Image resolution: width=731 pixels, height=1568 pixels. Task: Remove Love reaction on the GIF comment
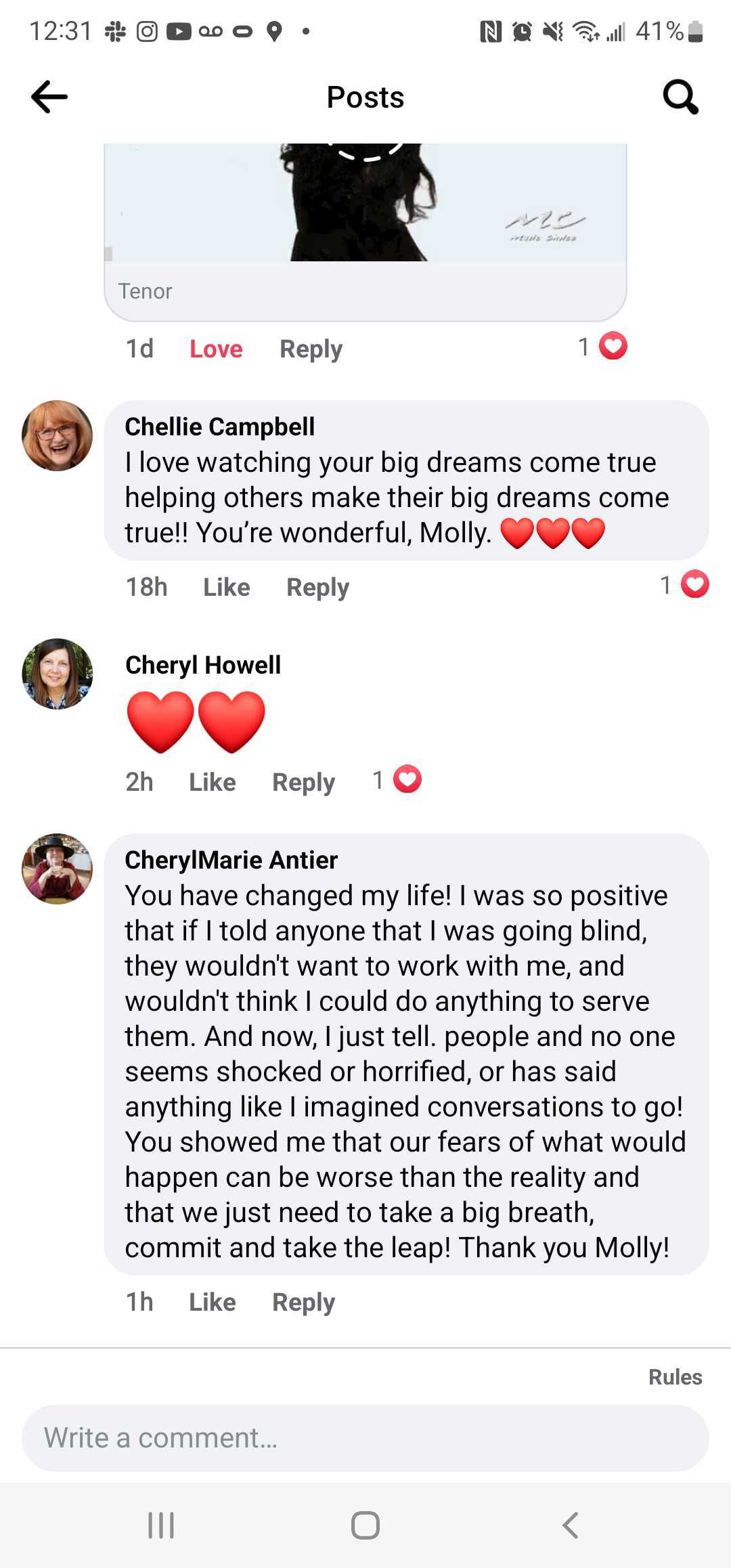click(216, 349)
